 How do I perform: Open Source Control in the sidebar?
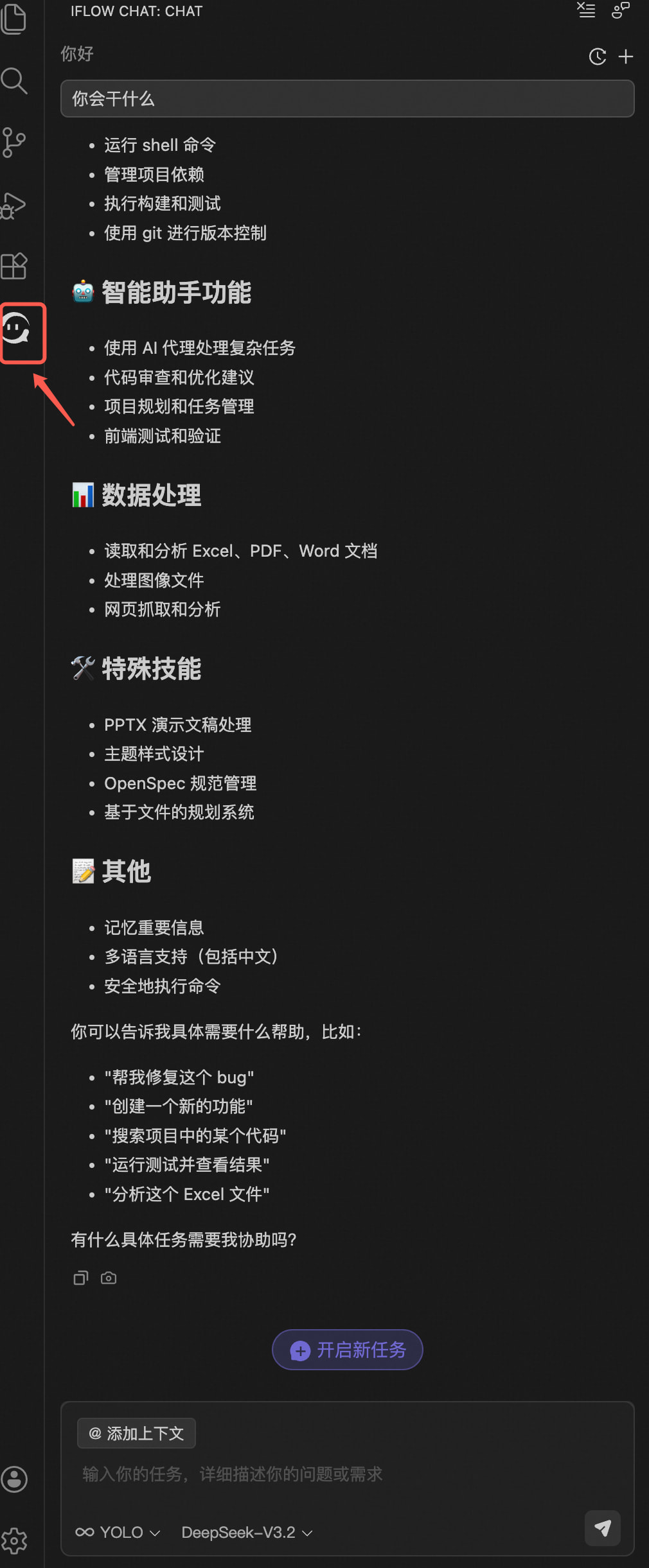click(14, 143)
